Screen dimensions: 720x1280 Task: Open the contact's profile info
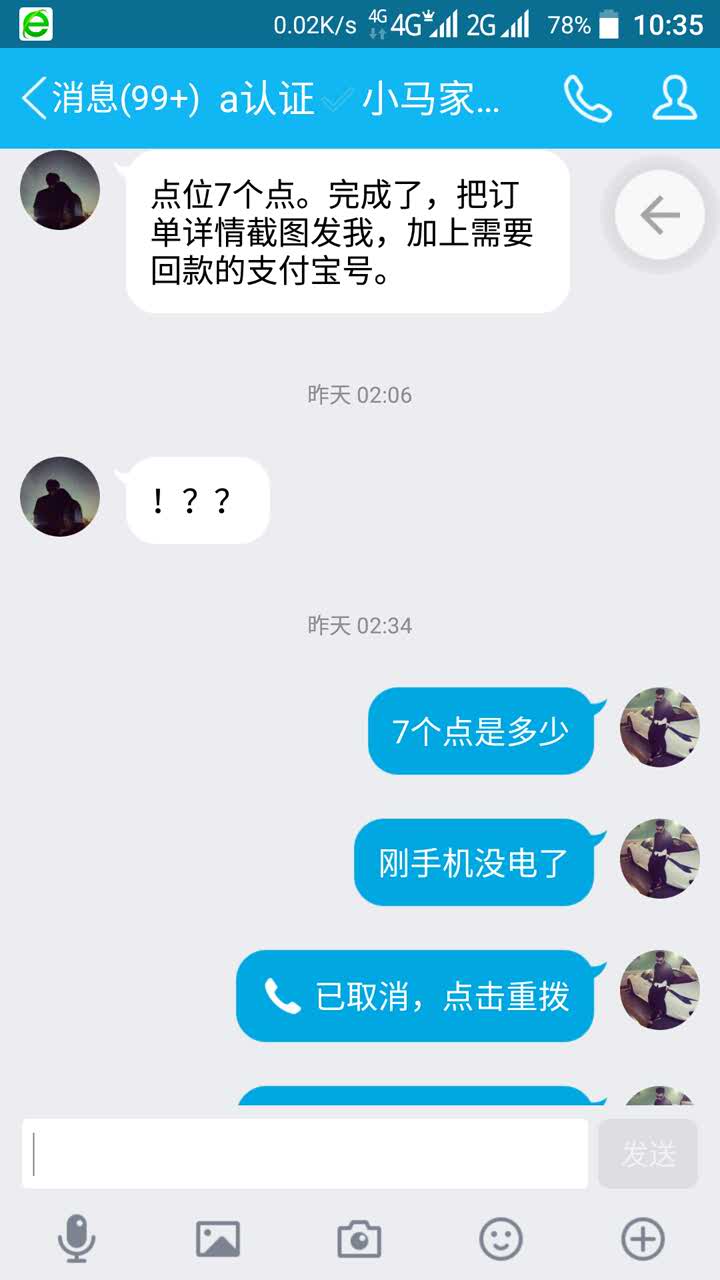tap(674, 99)
